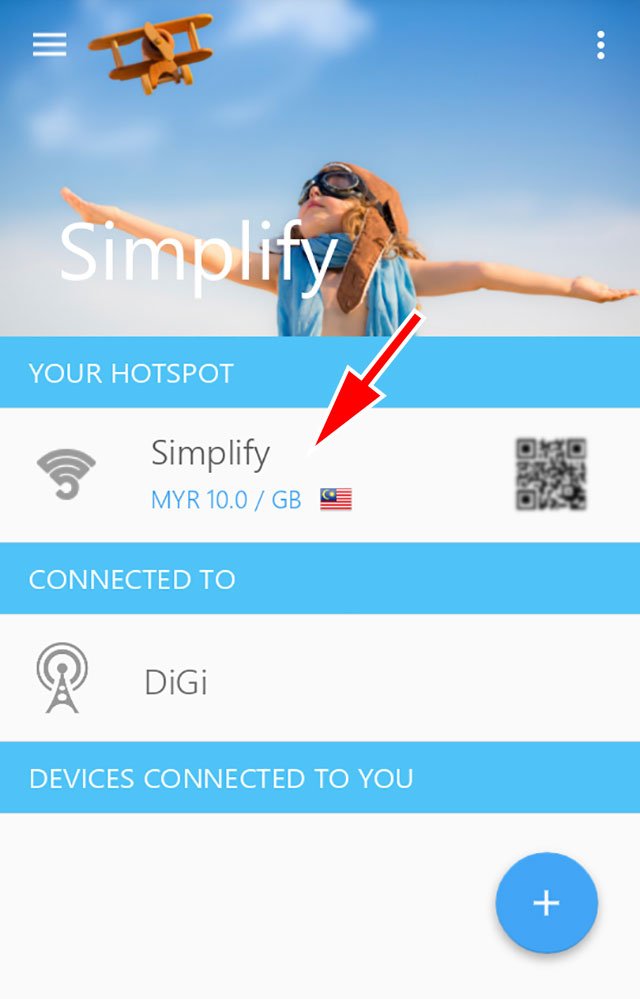Open the three-dot overflow menu
This screenshot has width=640, height=999.
pos(600,45)
